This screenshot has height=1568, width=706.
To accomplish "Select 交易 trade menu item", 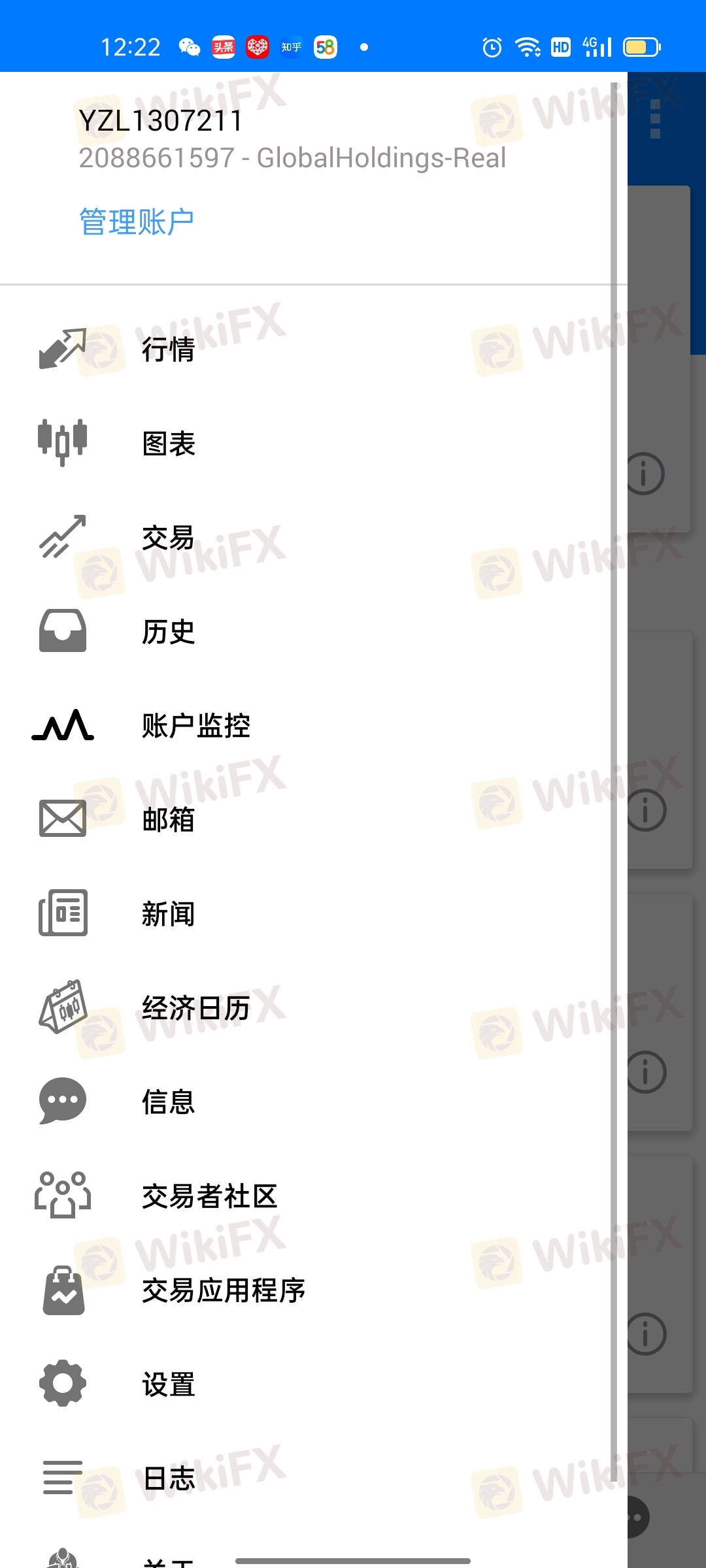I will tap(169, 538).
